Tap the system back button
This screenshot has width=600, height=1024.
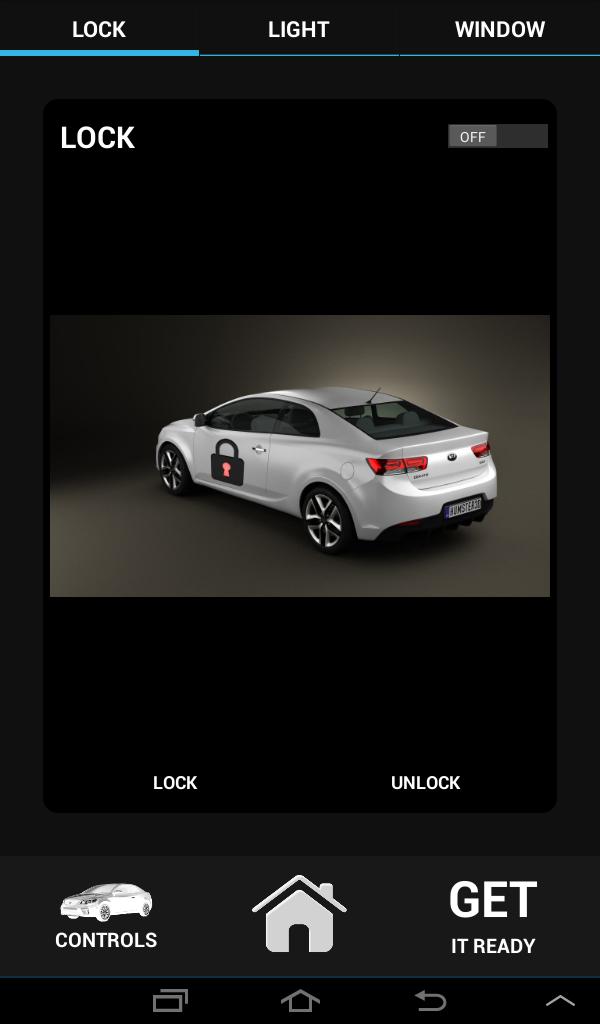point(430,1000)
